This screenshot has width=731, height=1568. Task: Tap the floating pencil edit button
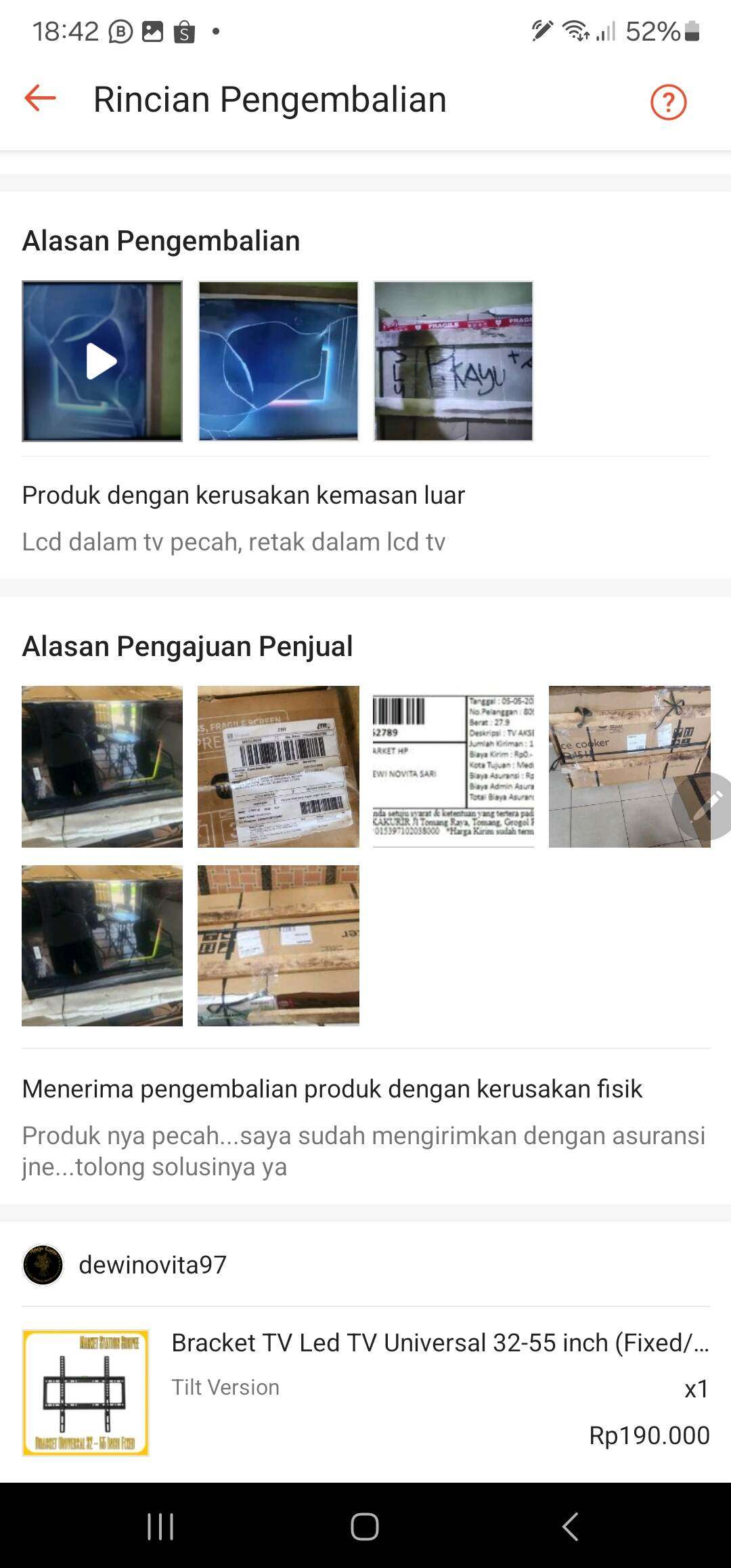(x=704, y=806)
